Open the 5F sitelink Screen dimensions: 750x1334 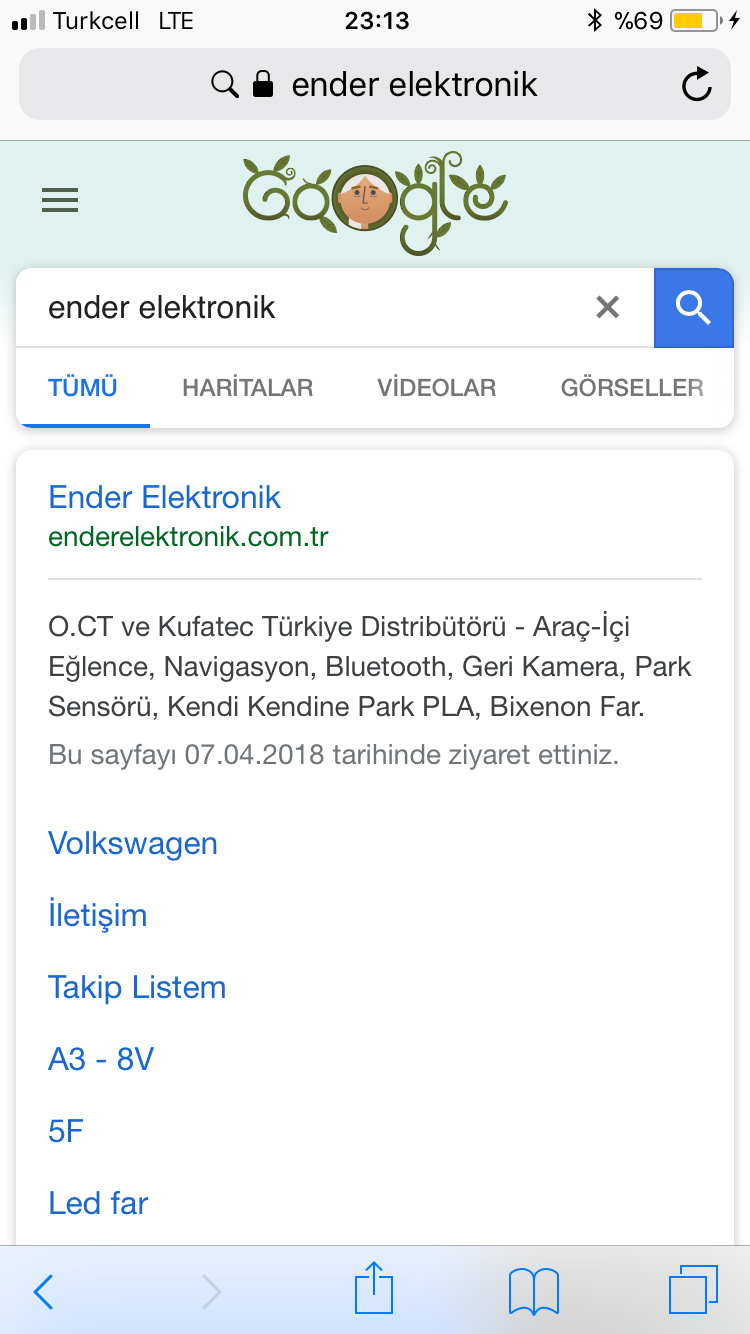pyautogui.click(x=66, y=1131)
